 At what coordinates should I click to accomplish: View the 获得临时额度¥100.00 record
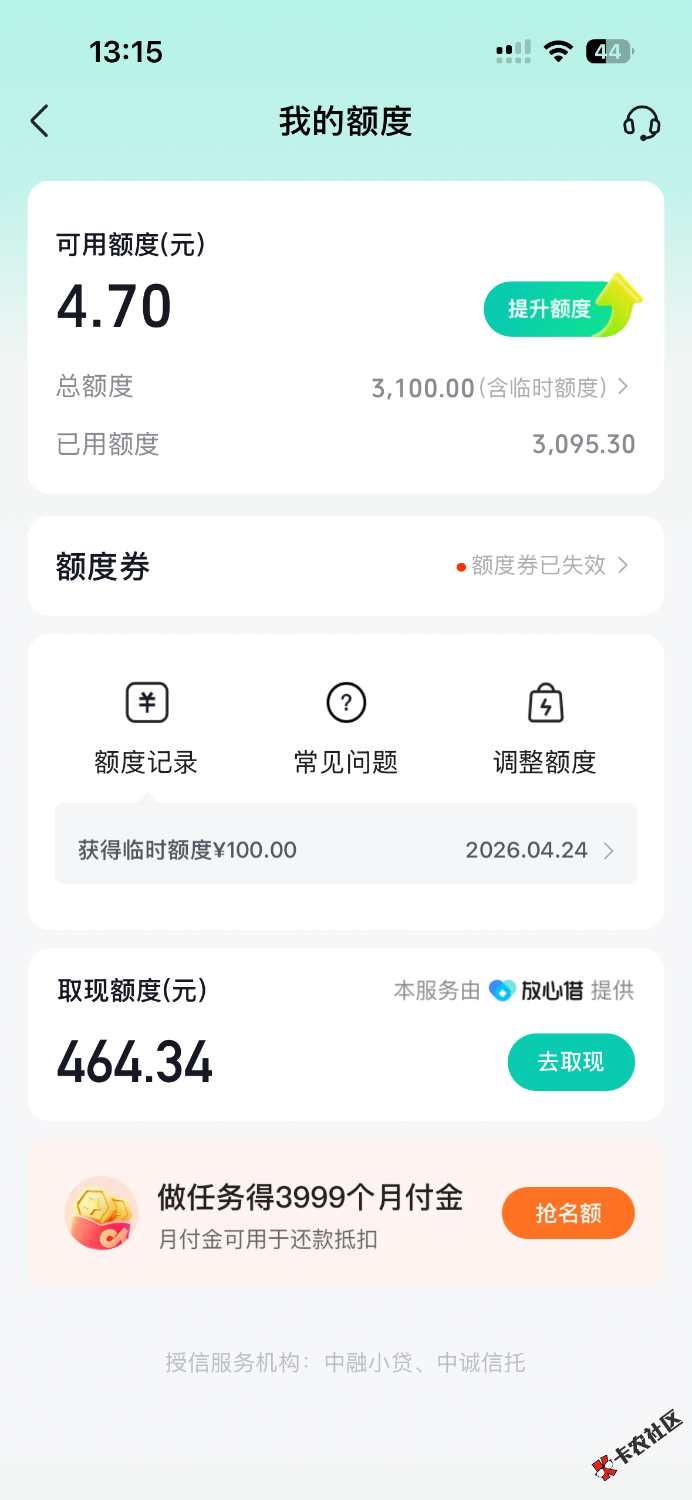[x=345, y=850]
